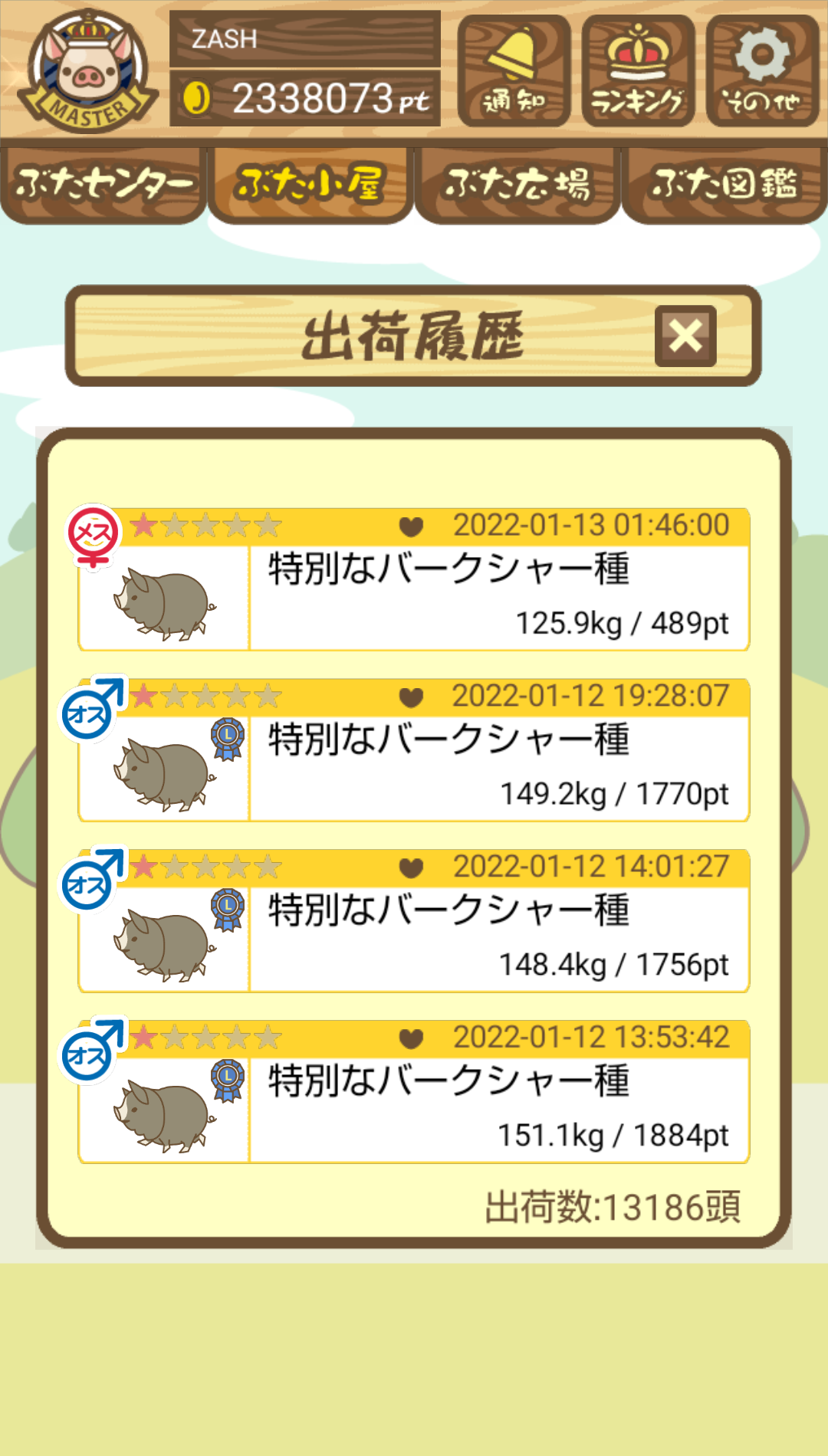Switch to the ぶた小屋 tab
This screenshot has width=828, height=1456.
coord(310,185)
